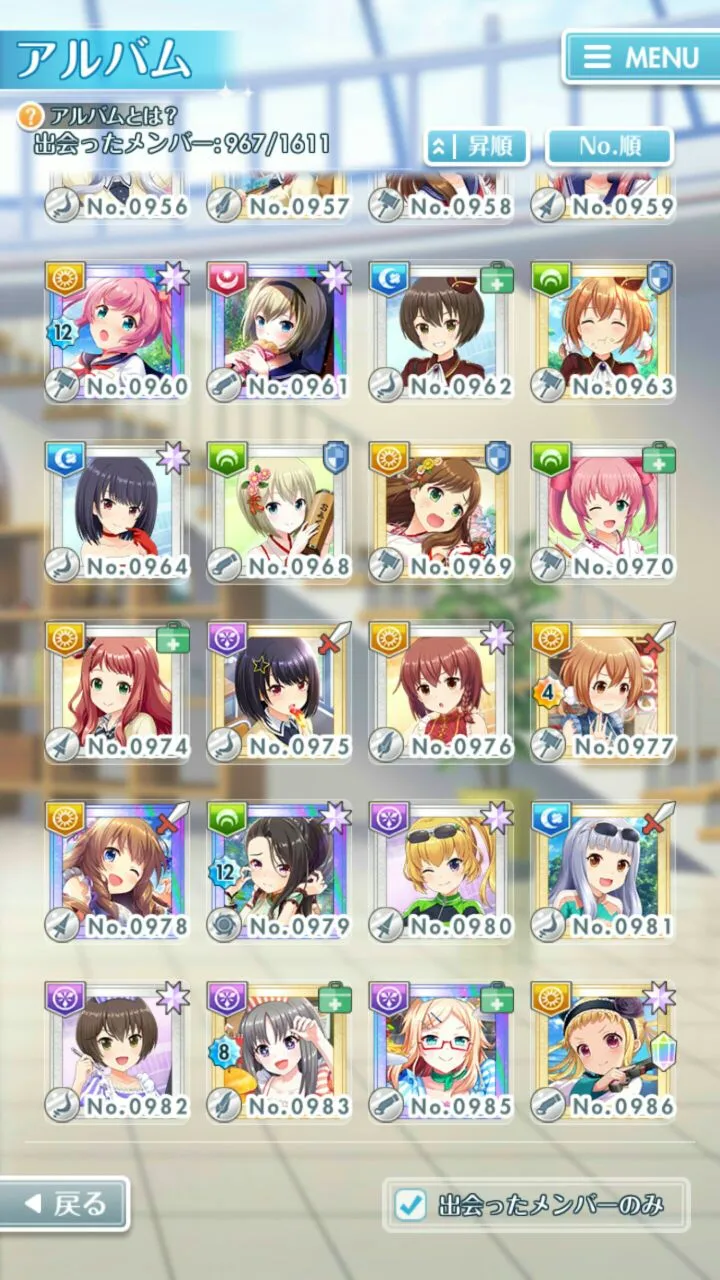This screenshot has width=720, height=1280.
Task: Change the No.順 sort criterion
Action: pos(609,147)
